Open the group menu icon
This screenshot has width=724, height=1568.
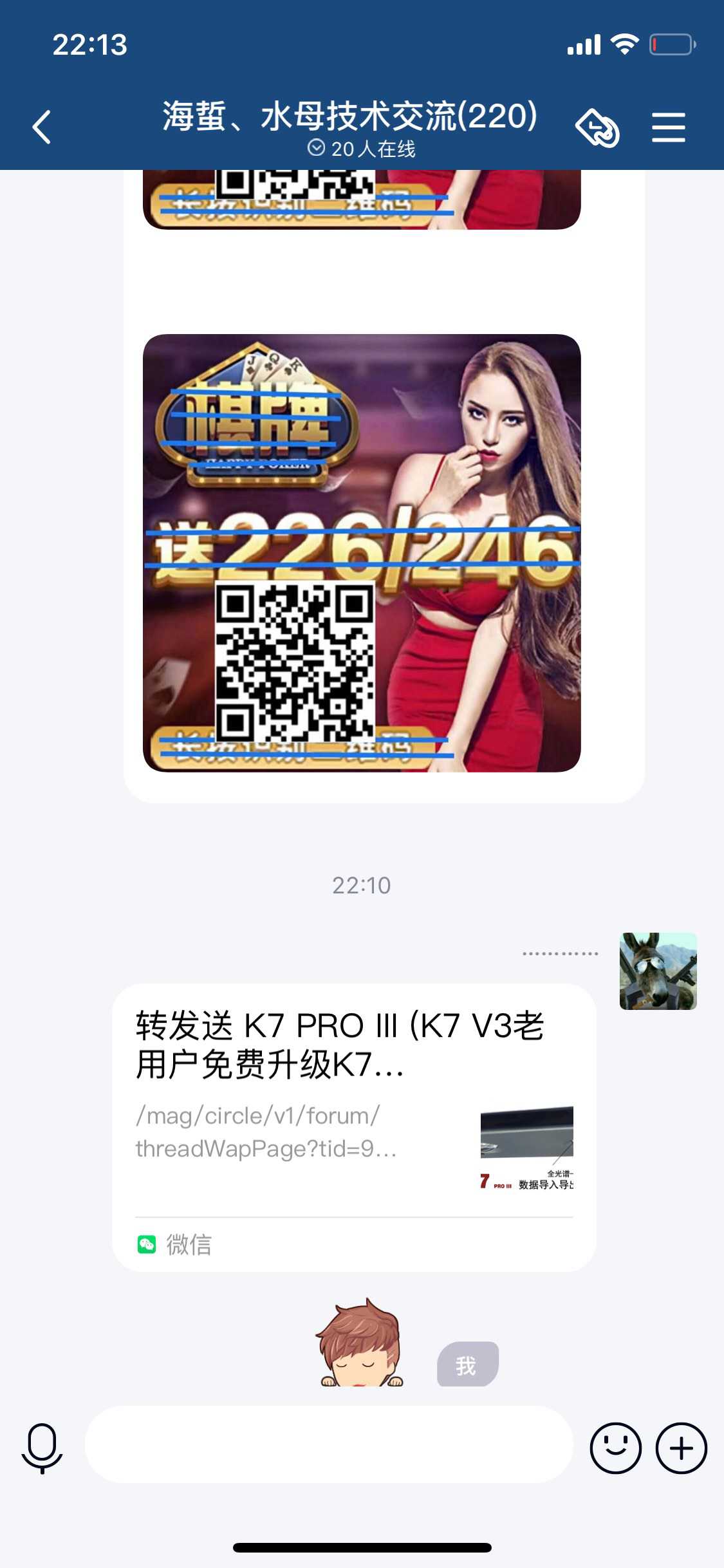click(668, 127)
